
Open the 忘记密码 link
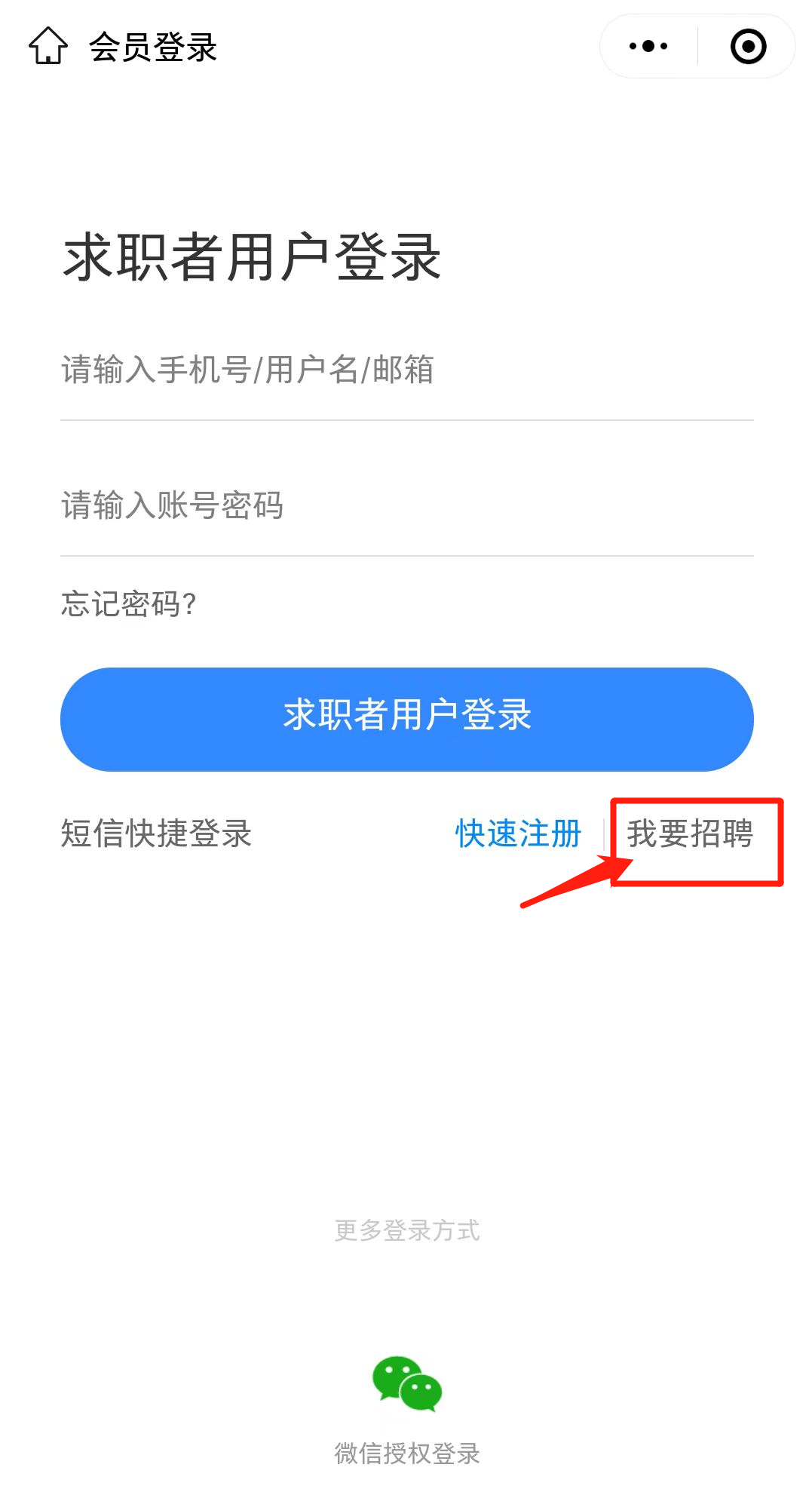tap(129, 604)
